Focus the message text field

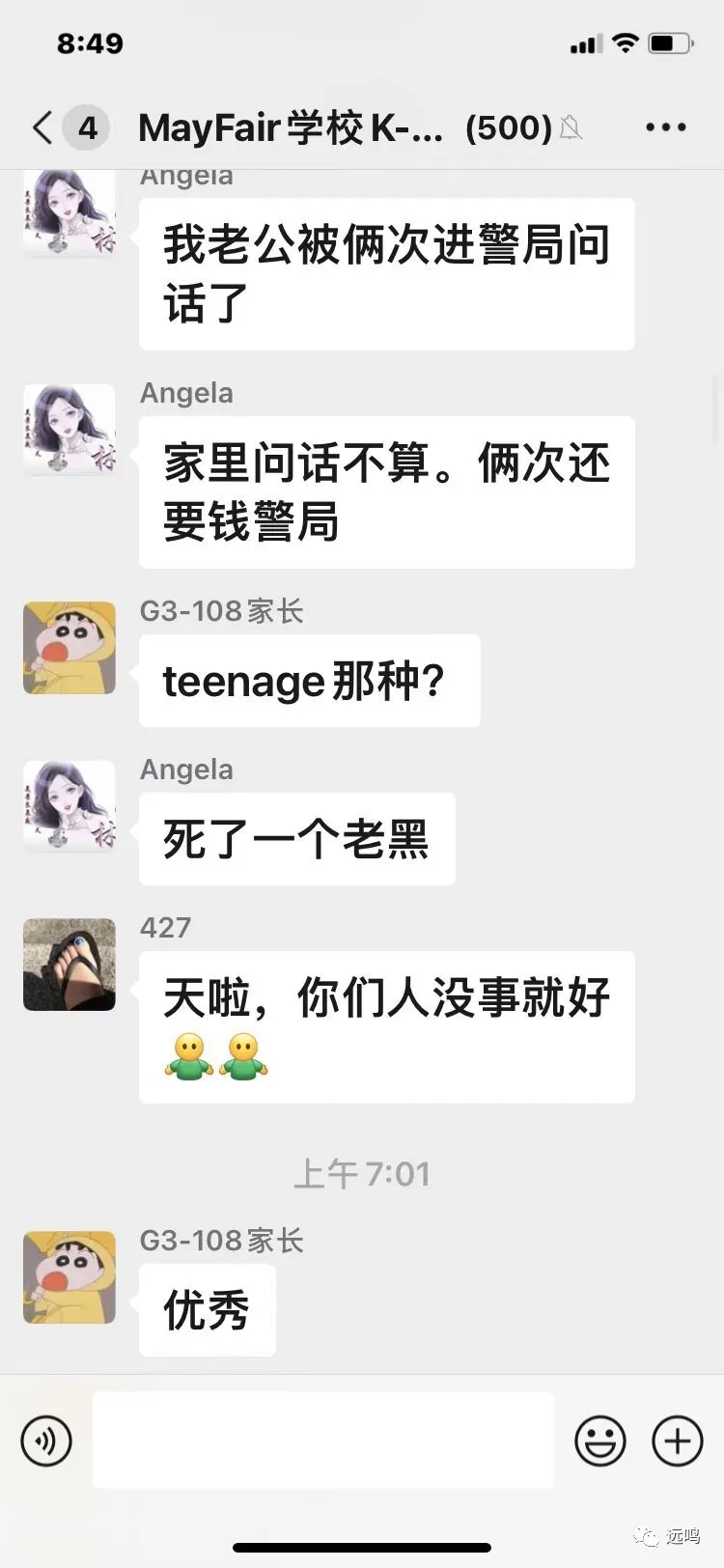click(323, 1440)
